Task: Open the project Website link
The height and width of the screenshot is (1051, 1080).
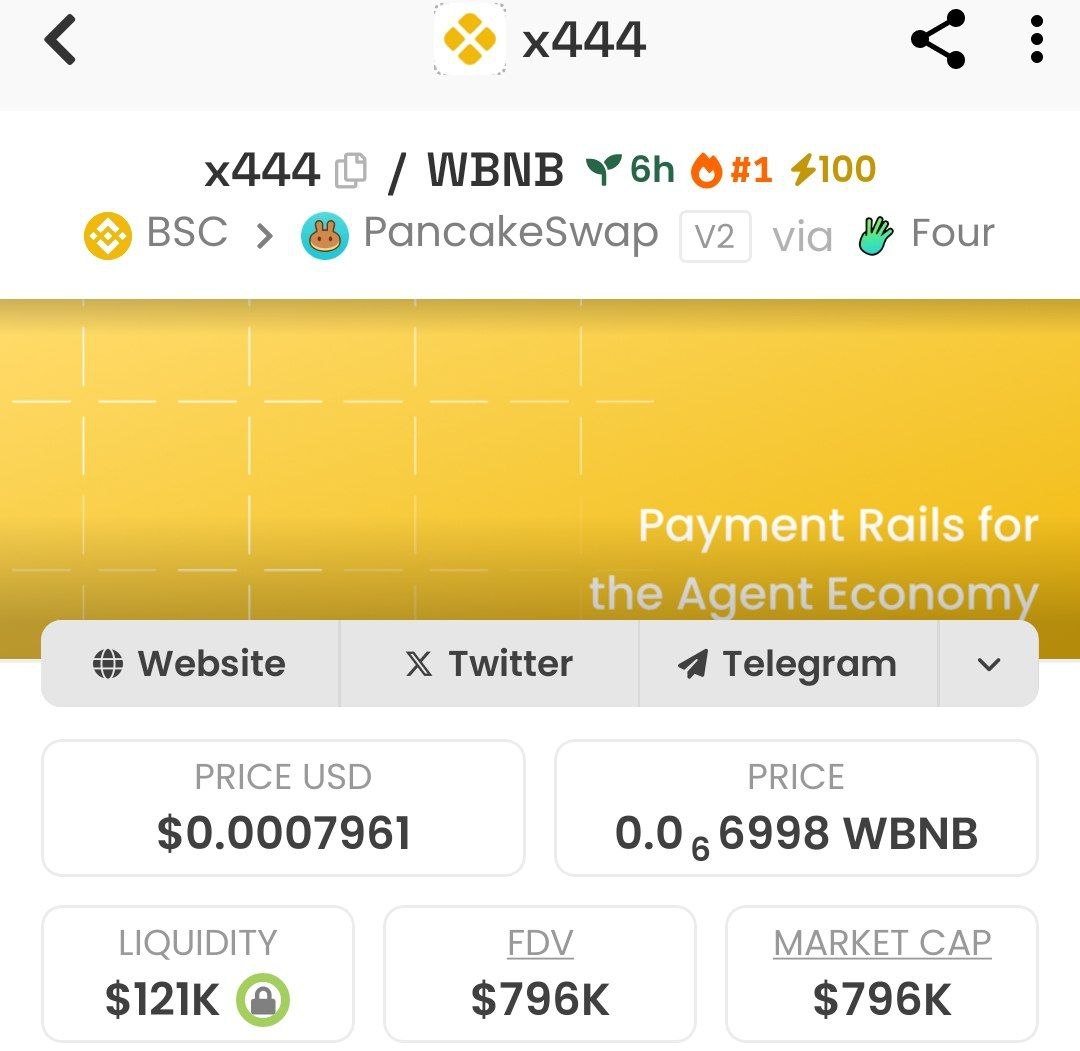Action: [190, 664]
